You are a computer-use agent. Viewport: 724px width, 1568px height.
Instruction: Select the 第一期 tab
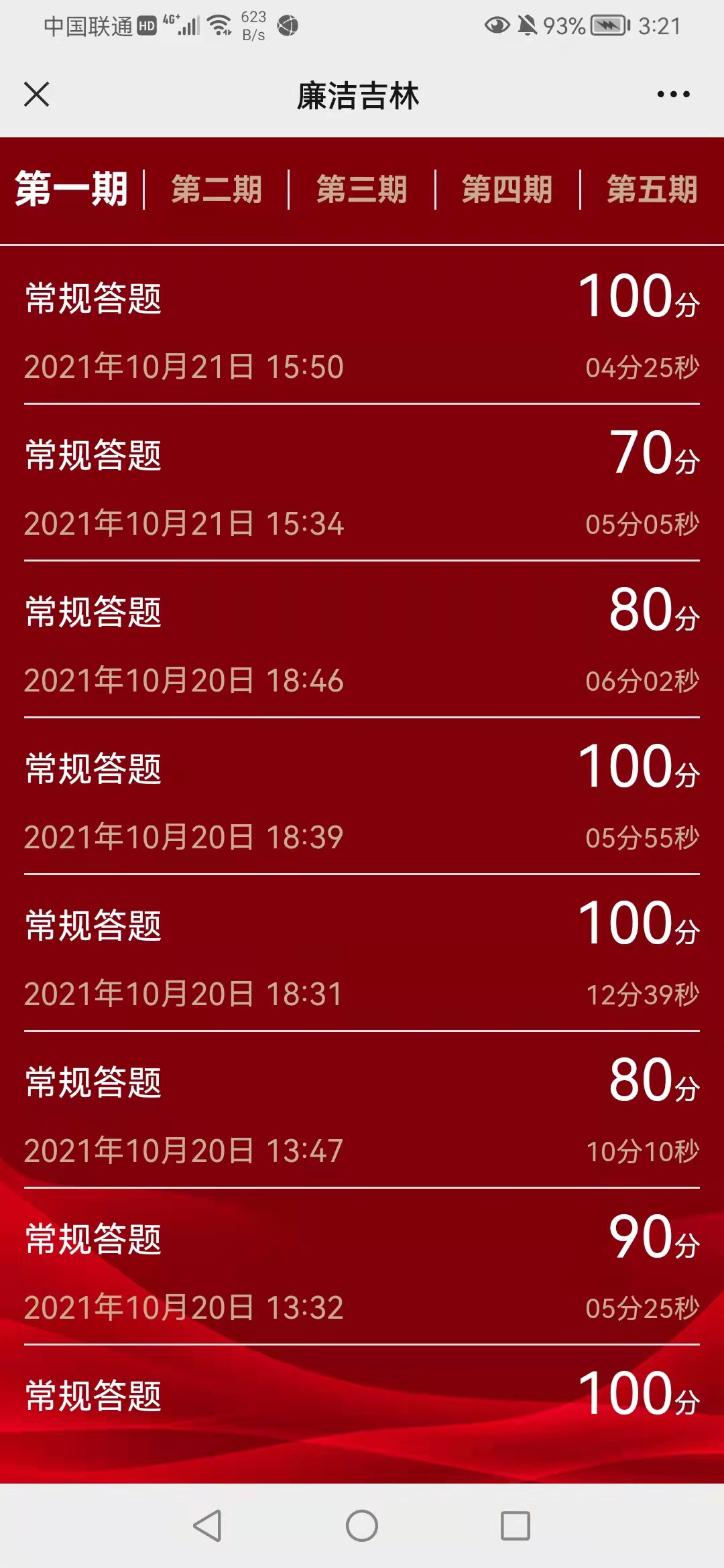(x=72, y=189)
